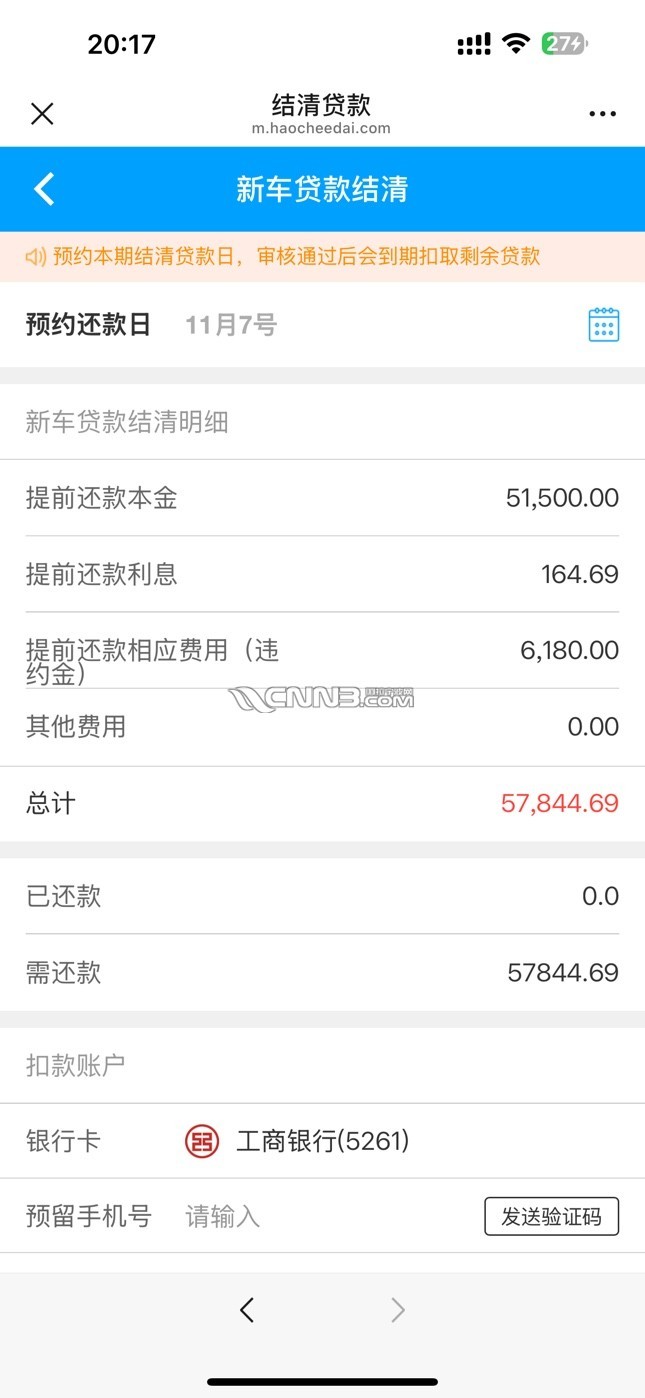Screen dimensions: 645x1398
Task: Close the 结清贷款 web page
Action: pos(42,114)
